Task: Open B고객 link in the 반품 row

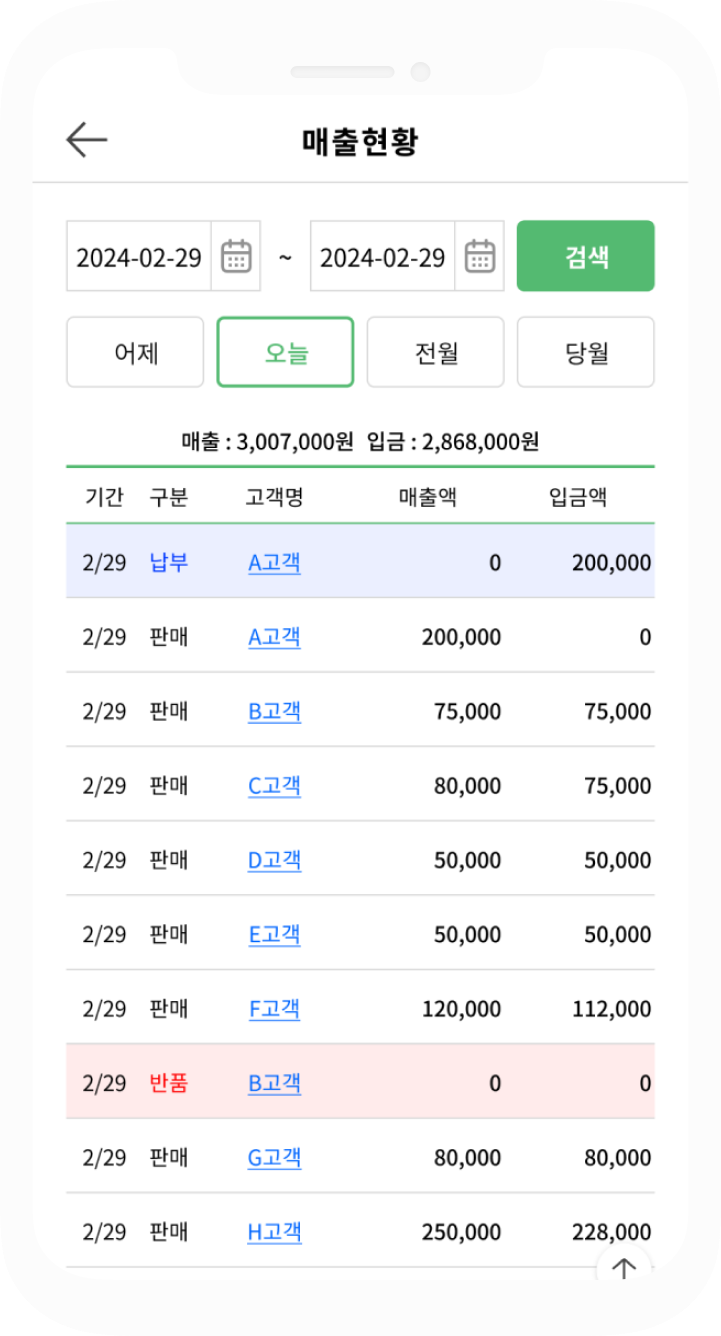Action: click(274, 1083)
